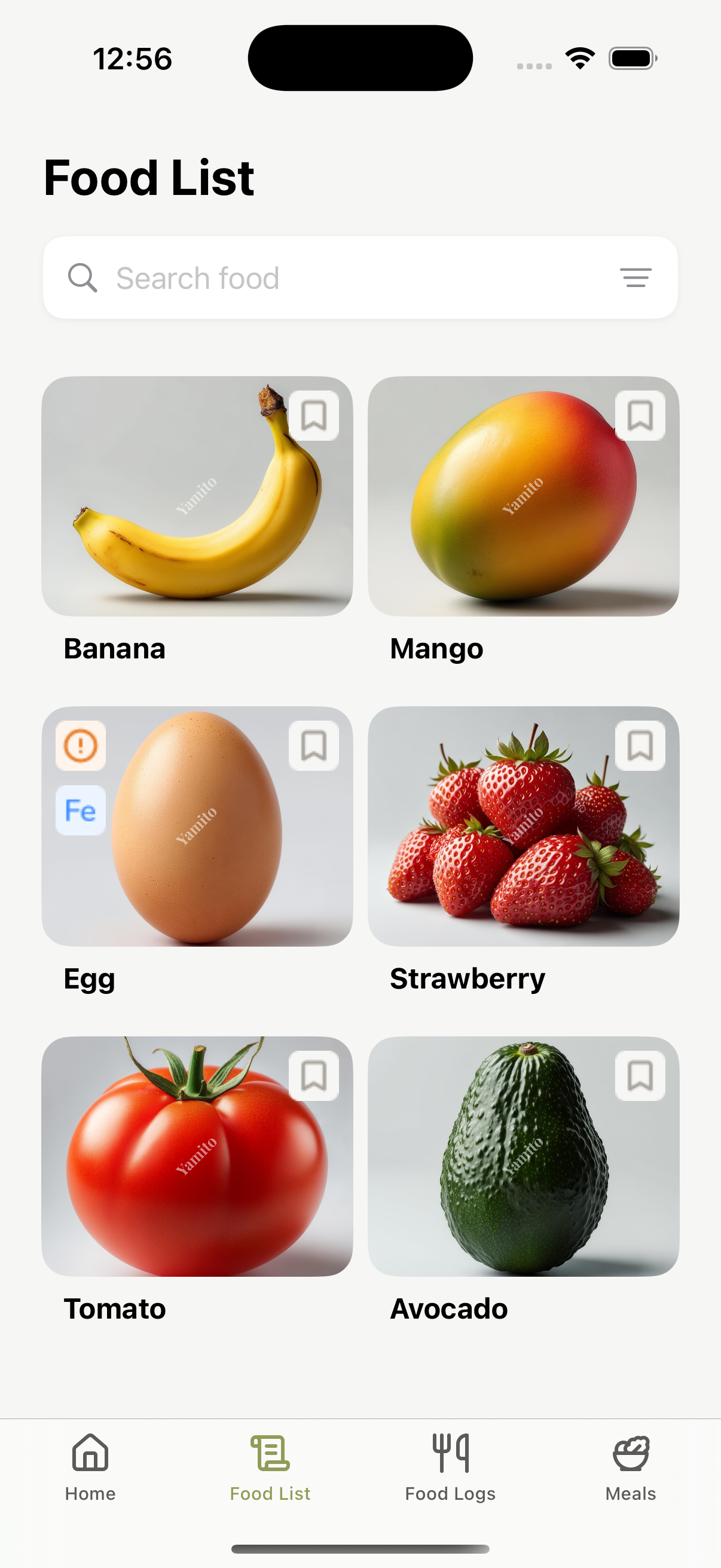Tap the Fe iron badge on Egg
The width and height of the screenshot is (721, 1568).
click(81, 810)
